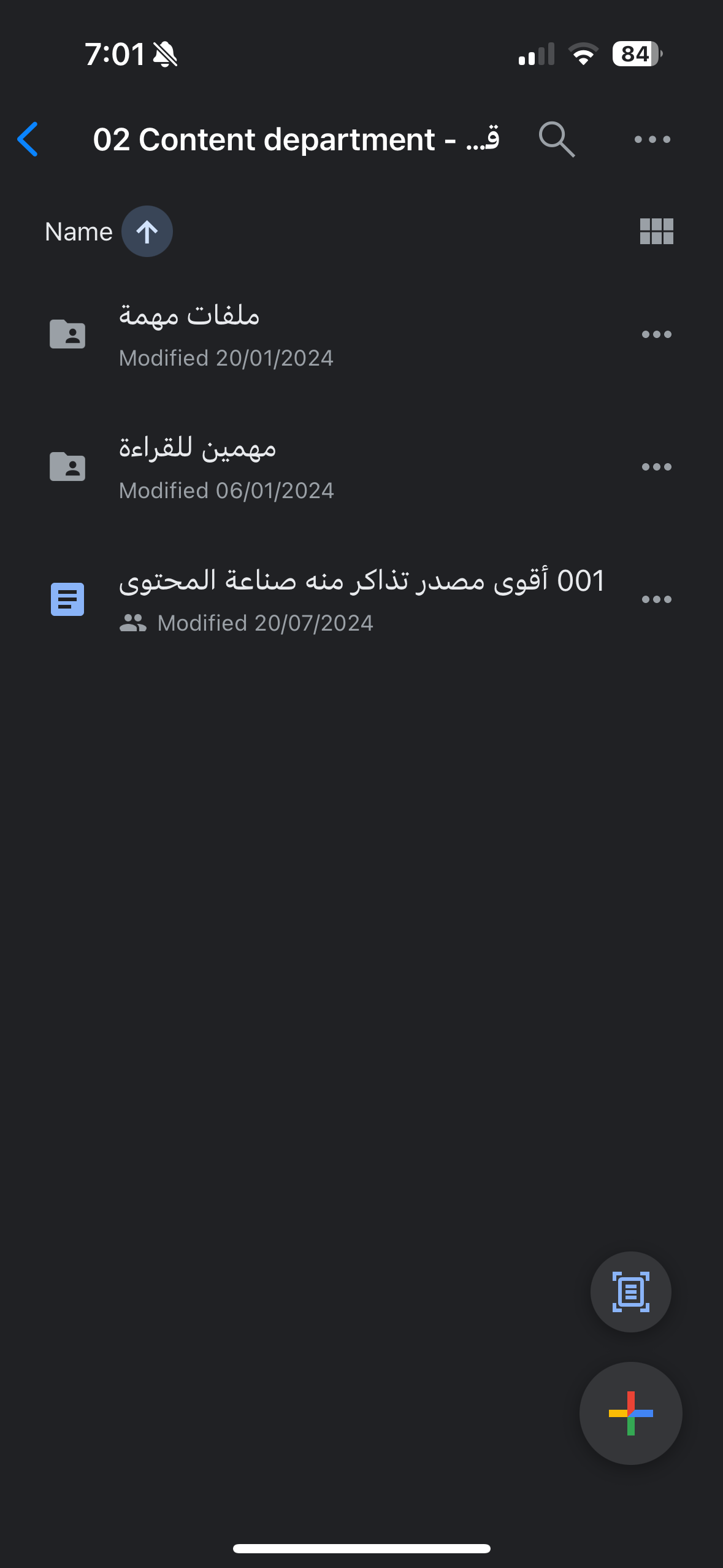Open the folder overflow menu in header
The height and width of the screenshot is (1568, 723).
pos(652,139)
